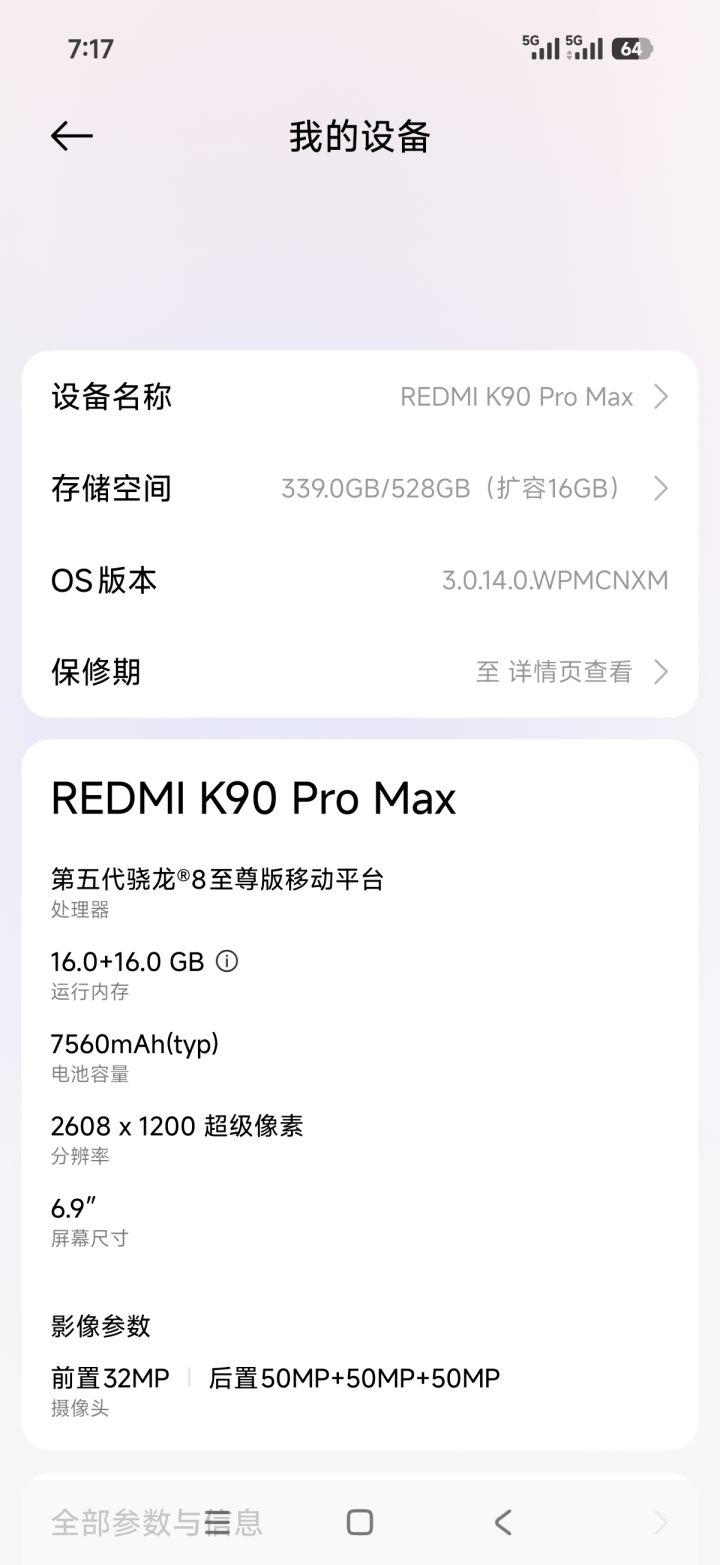Image resolution: width=720 pixels, height=1565 pixels.
Task: Open 保修期 warranty details
Action: coord(360,671)
